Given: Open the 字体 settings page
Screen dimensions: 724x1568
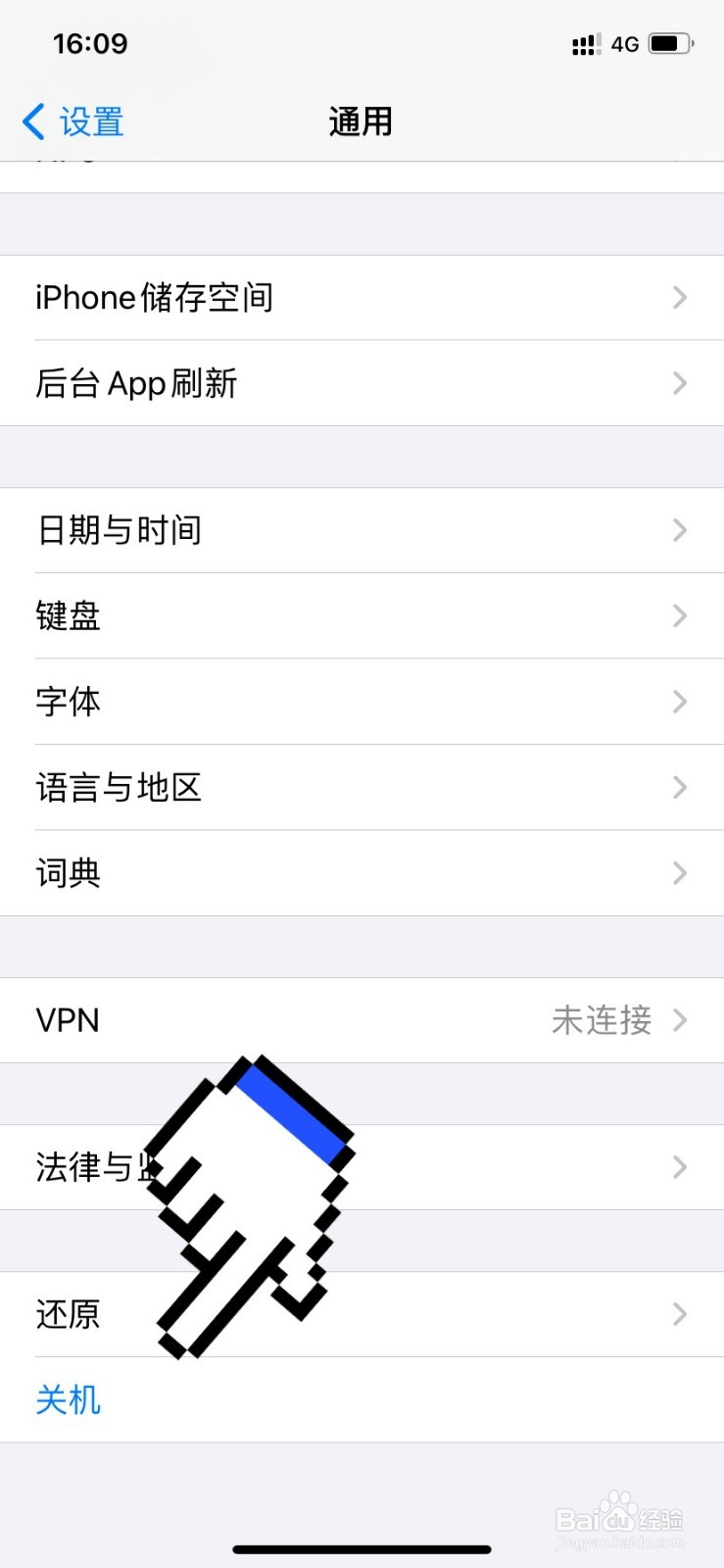Looking at the screenshot, I should click(66, 702).
